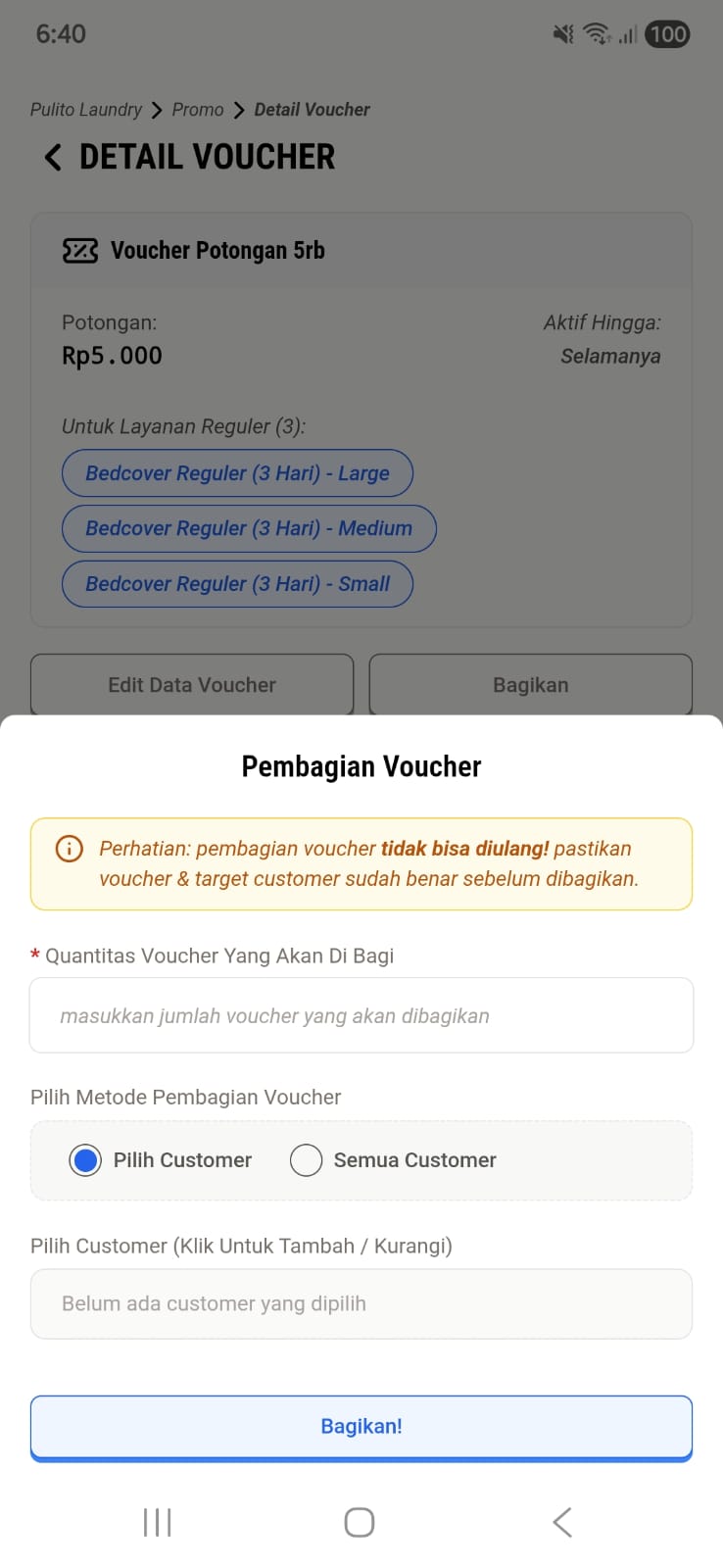Viewport: 723px width, 1568px height.
Task: Select Bedcover Reguler (3 Hari) - Large chip
Action: click(237, 472)
